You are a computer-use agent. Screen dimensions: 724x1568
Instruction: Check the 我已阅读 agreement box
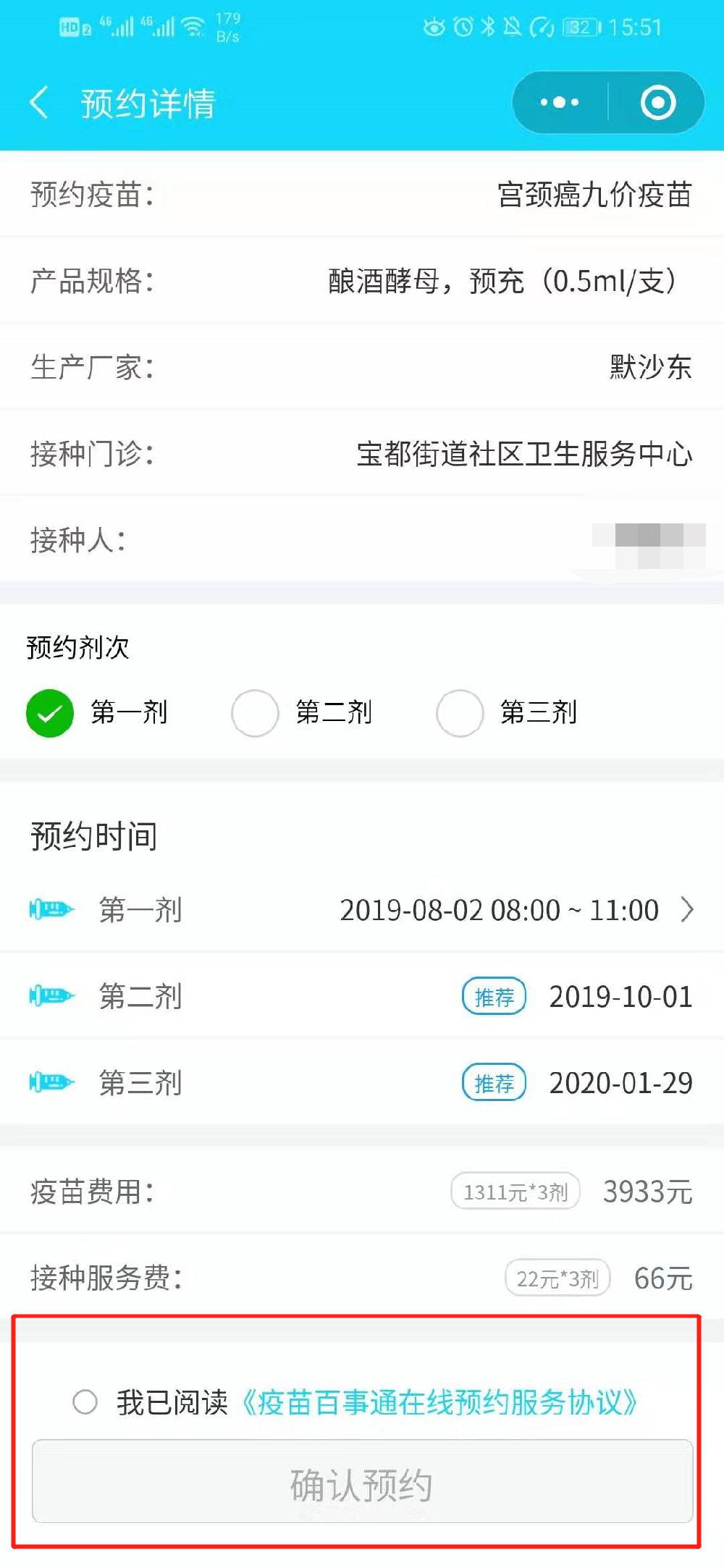click(x=85, y=1402)
